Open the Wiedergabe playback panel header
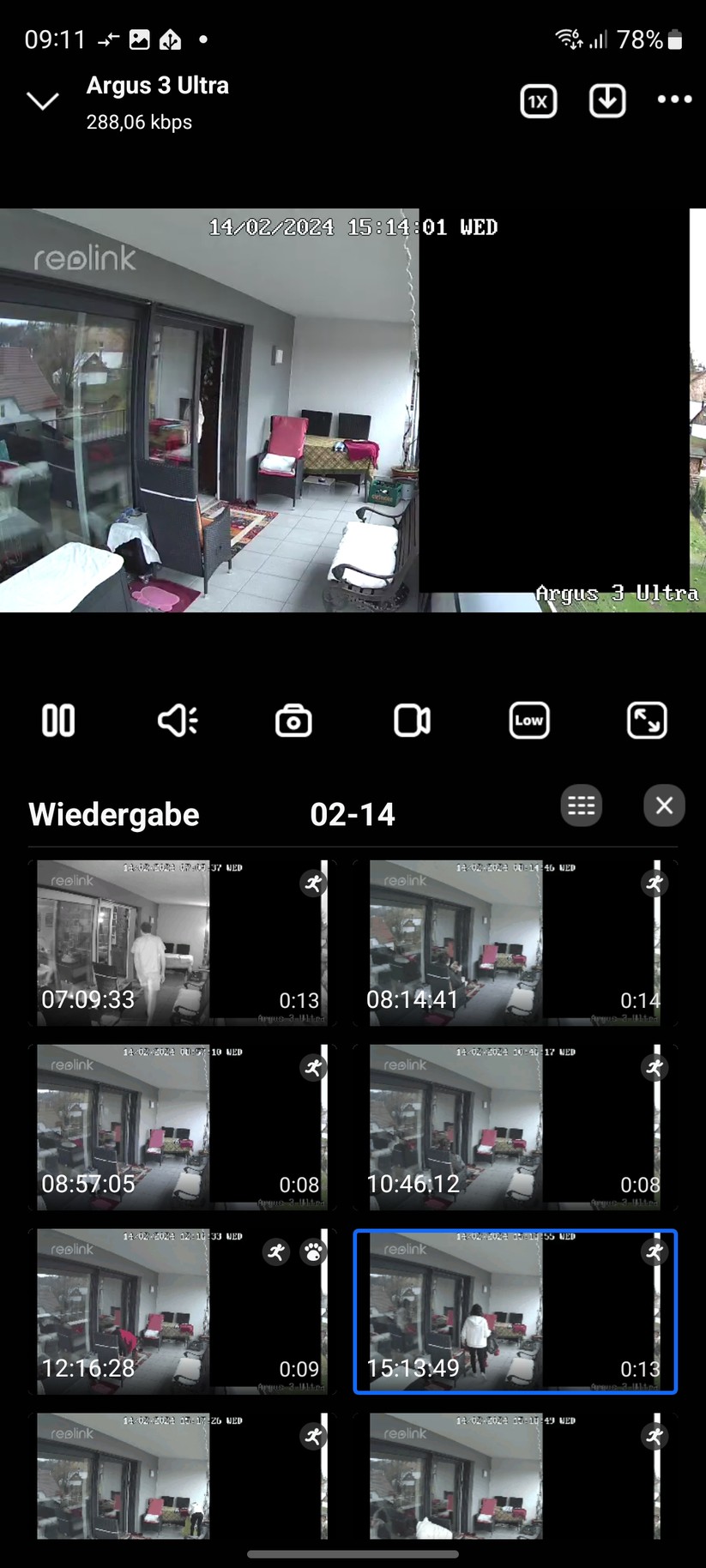 (x=113, y=813)
